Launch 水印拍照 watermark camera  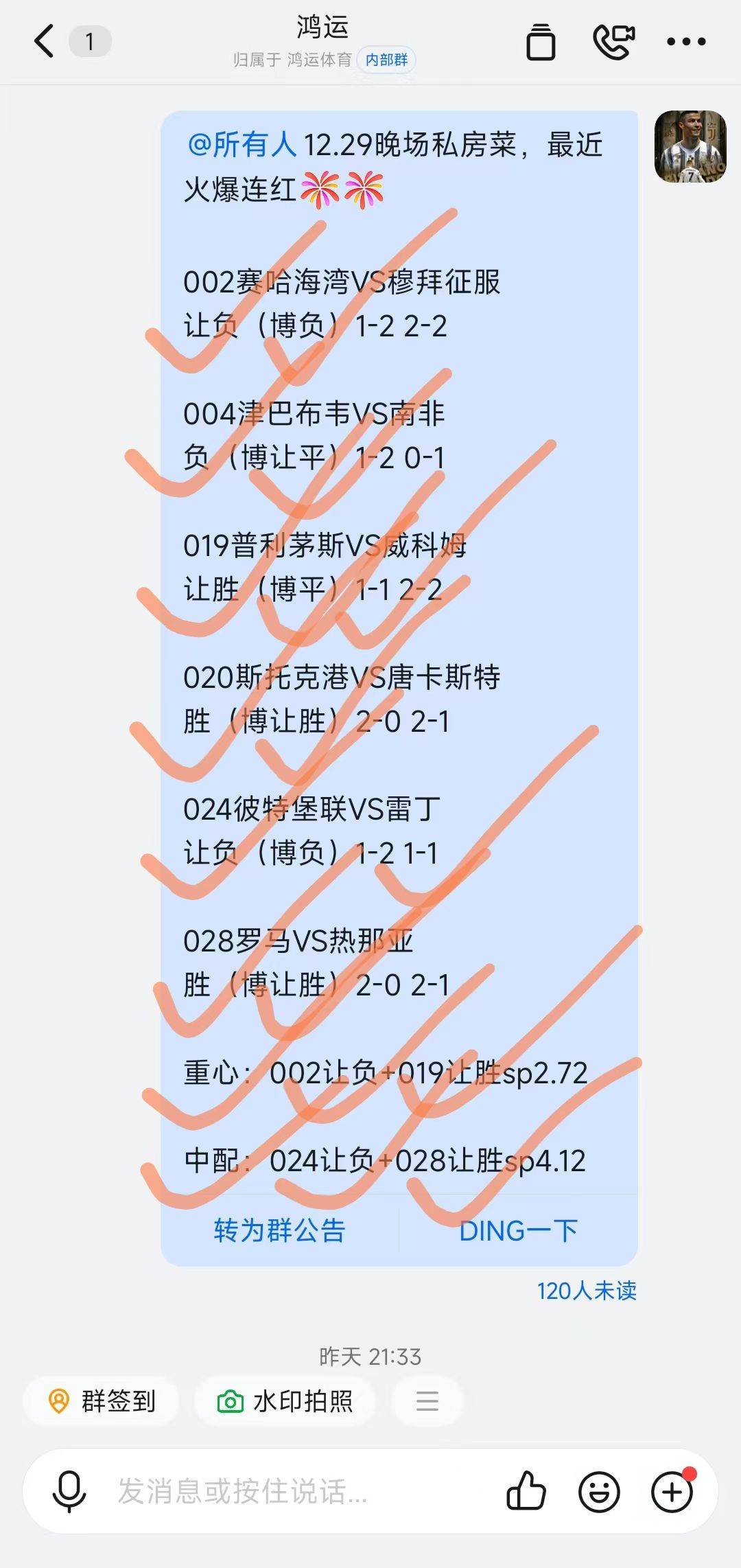pyautogui.click(x=285, y=1401)
